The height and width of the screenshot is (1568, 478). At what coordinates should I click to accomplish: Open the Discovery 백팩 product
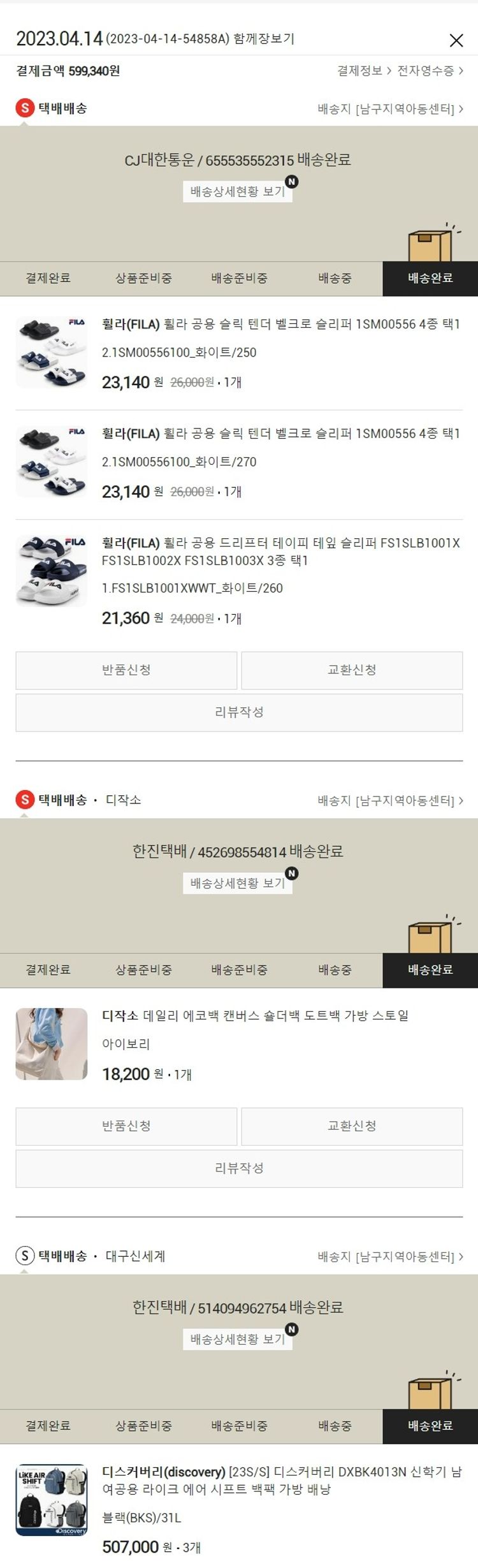280,1481
